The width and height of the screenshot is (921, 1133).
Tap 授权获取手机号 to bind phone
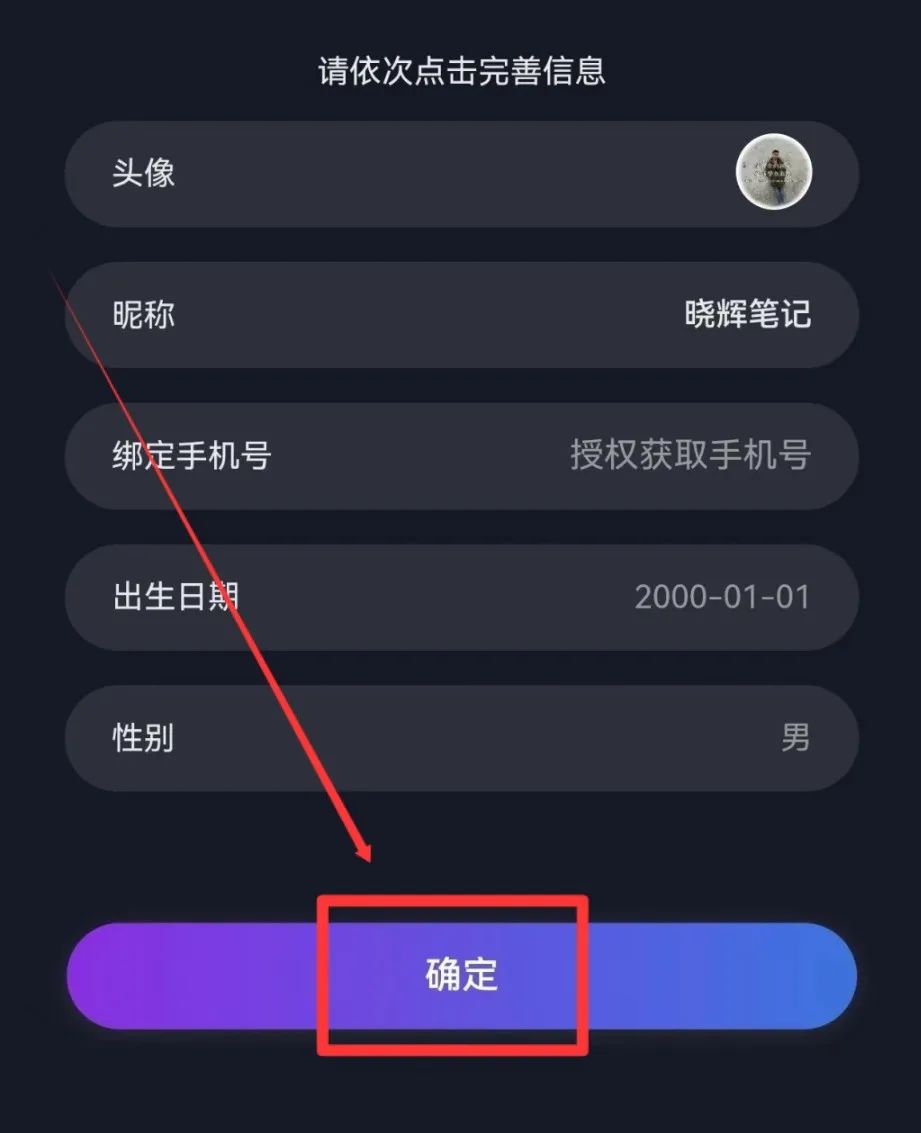coord(690,456)
